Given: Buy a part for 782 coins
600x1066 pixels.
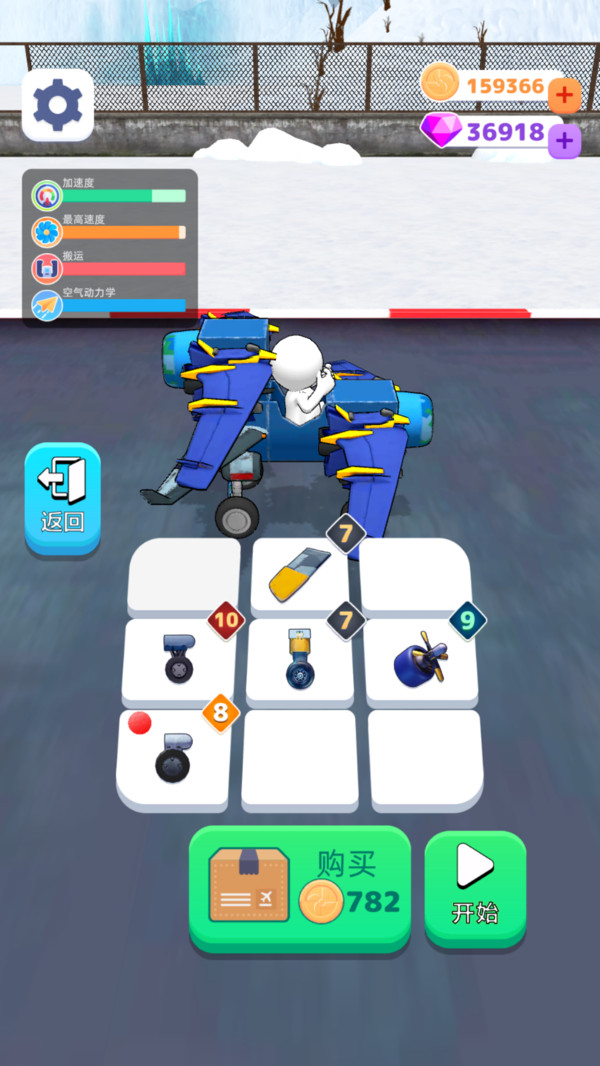Looking at the screenshot, I should [x=300, y=889].
